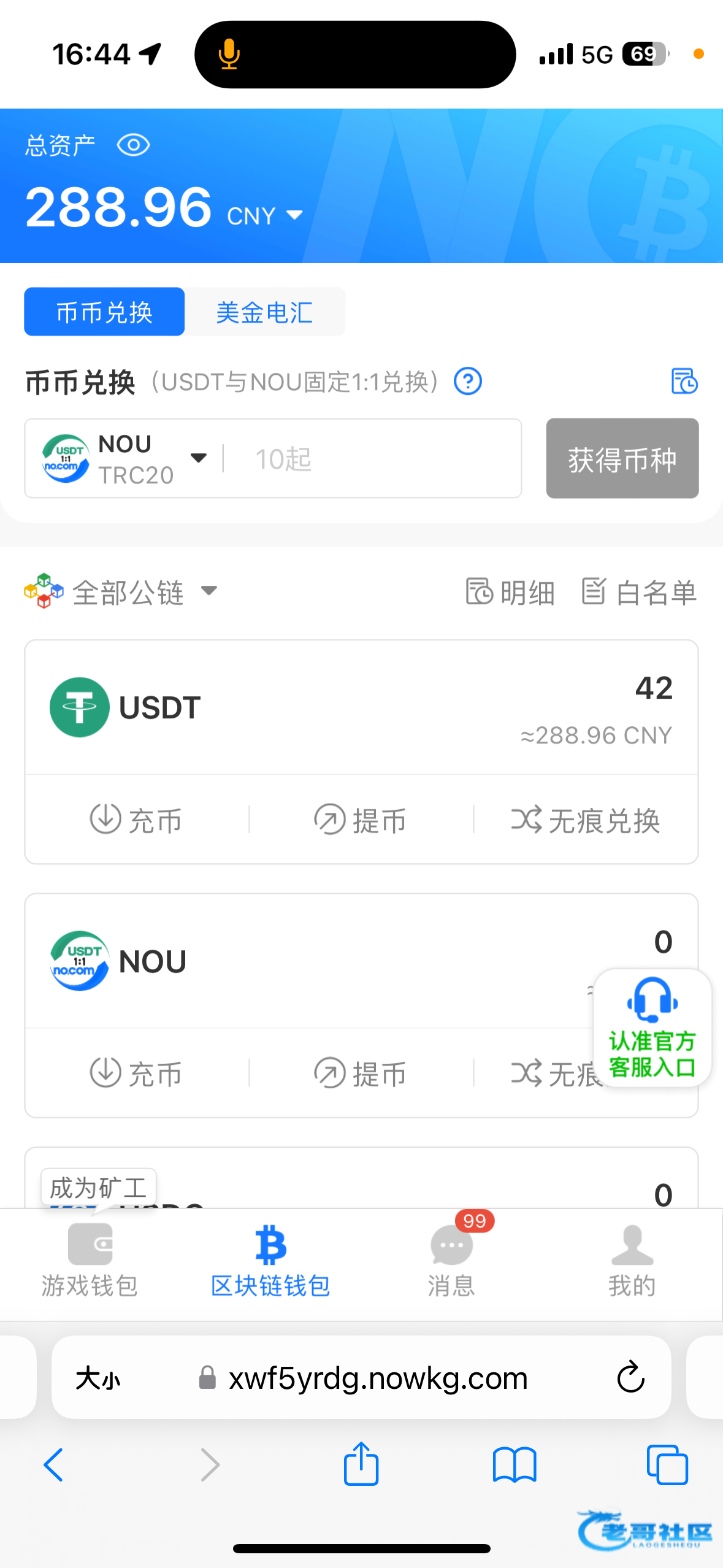Open exchange history records icon

[x=684, y=381]
